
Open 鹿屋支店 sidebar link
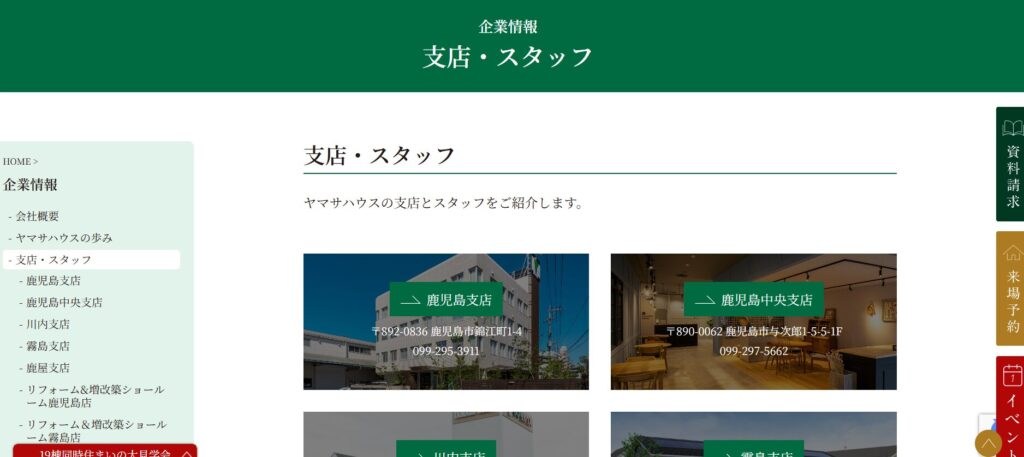tap(48, 368)
